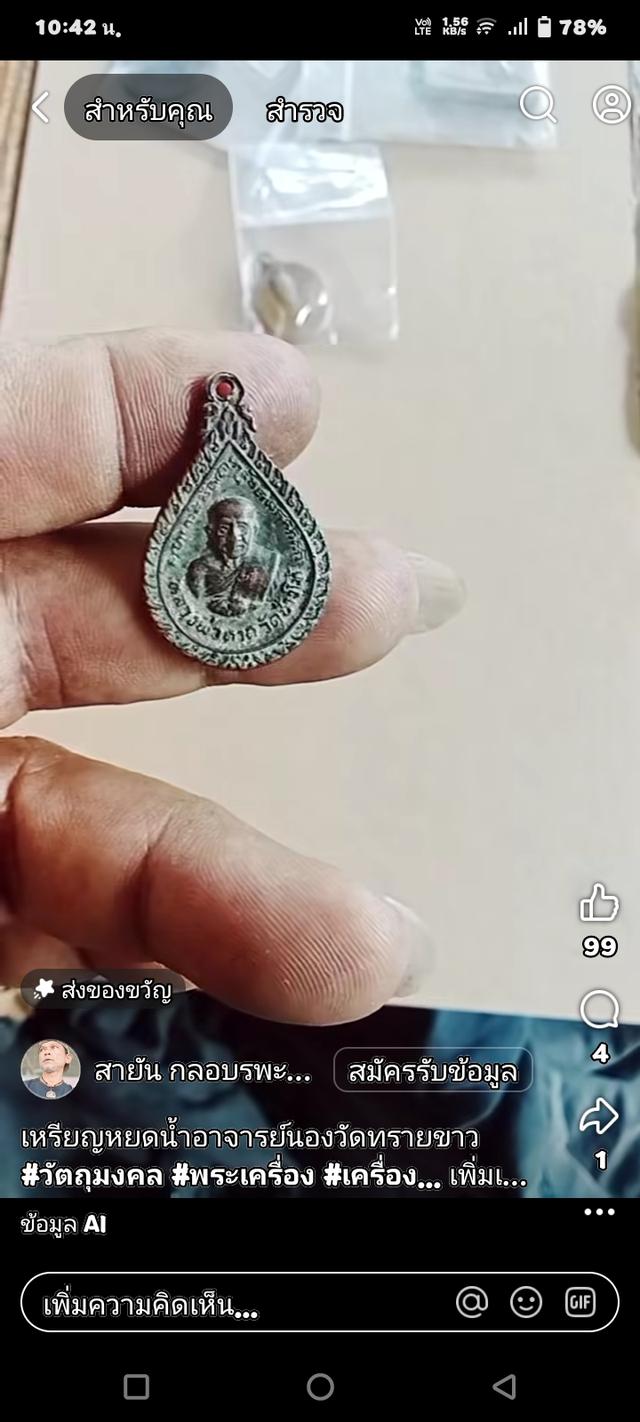Like this video with thumbs up

tap(599, 903)
